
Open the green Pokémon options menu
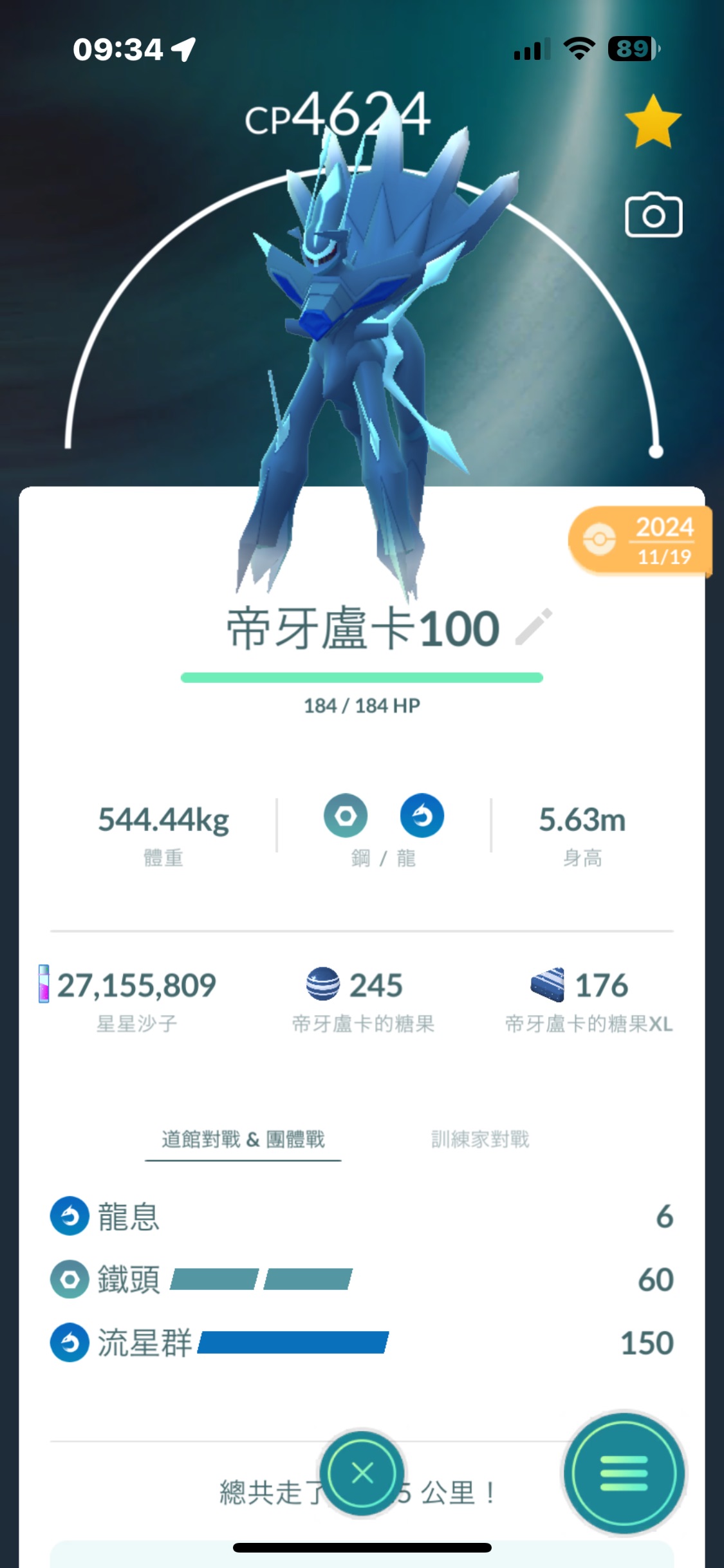click(624, 1473)
